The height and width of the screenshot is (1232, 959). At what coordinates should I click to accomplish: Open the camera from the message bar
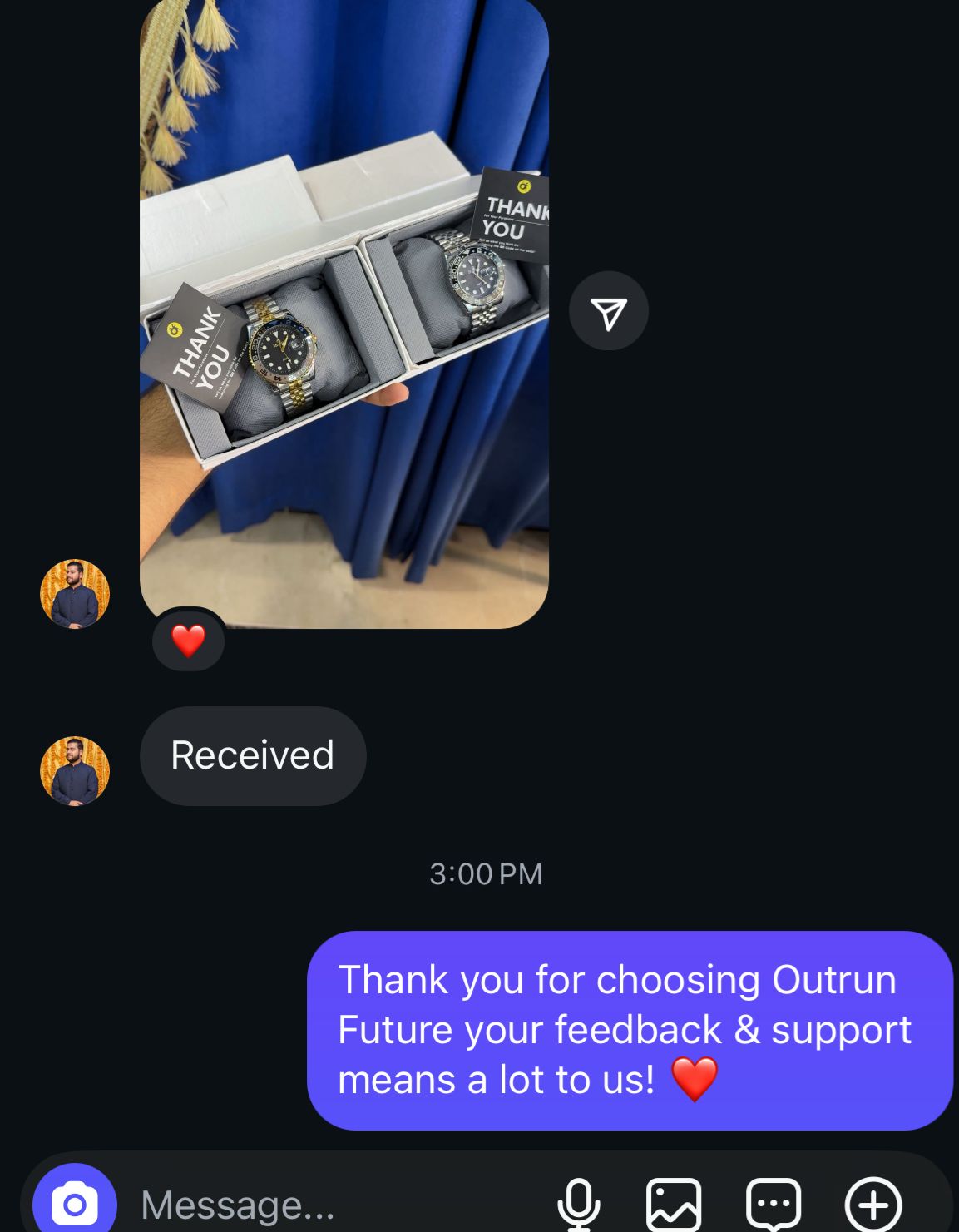click(x=75, y=1203)
